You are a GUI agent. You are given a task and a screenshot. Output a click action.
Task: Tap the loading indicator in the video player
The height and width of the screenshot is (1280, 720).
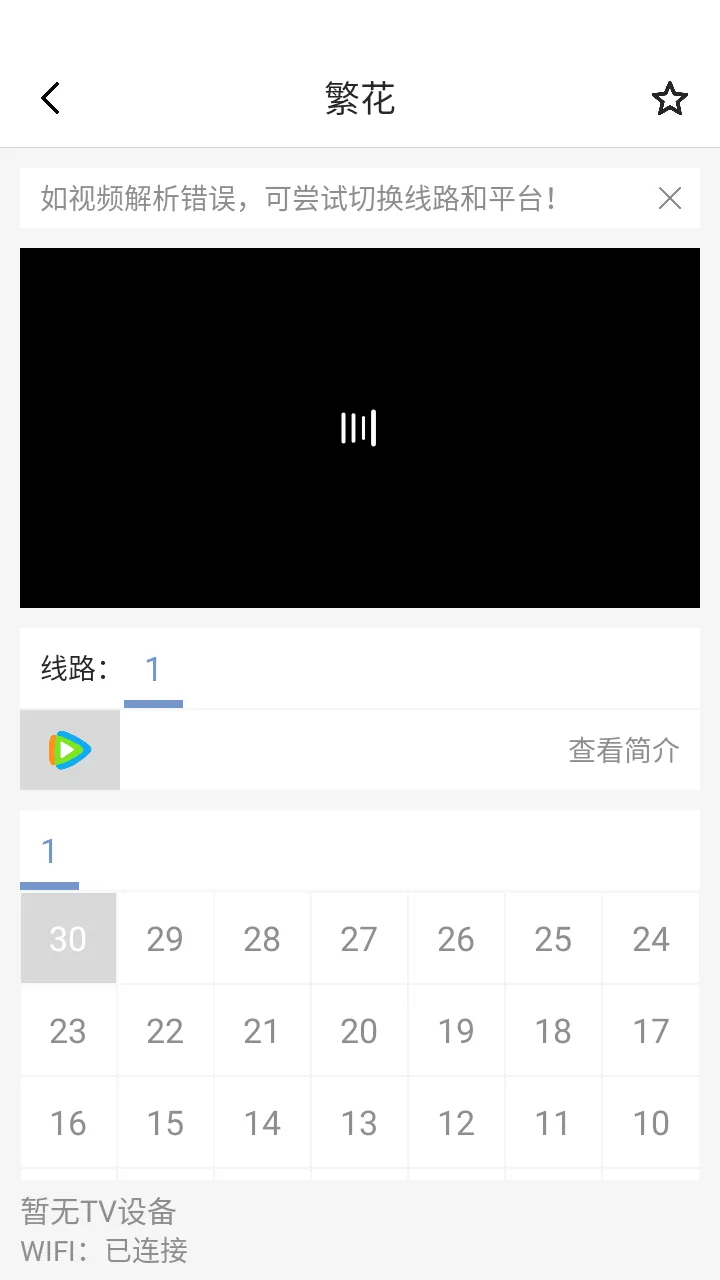pyautogui.click(x=359, y=427)
